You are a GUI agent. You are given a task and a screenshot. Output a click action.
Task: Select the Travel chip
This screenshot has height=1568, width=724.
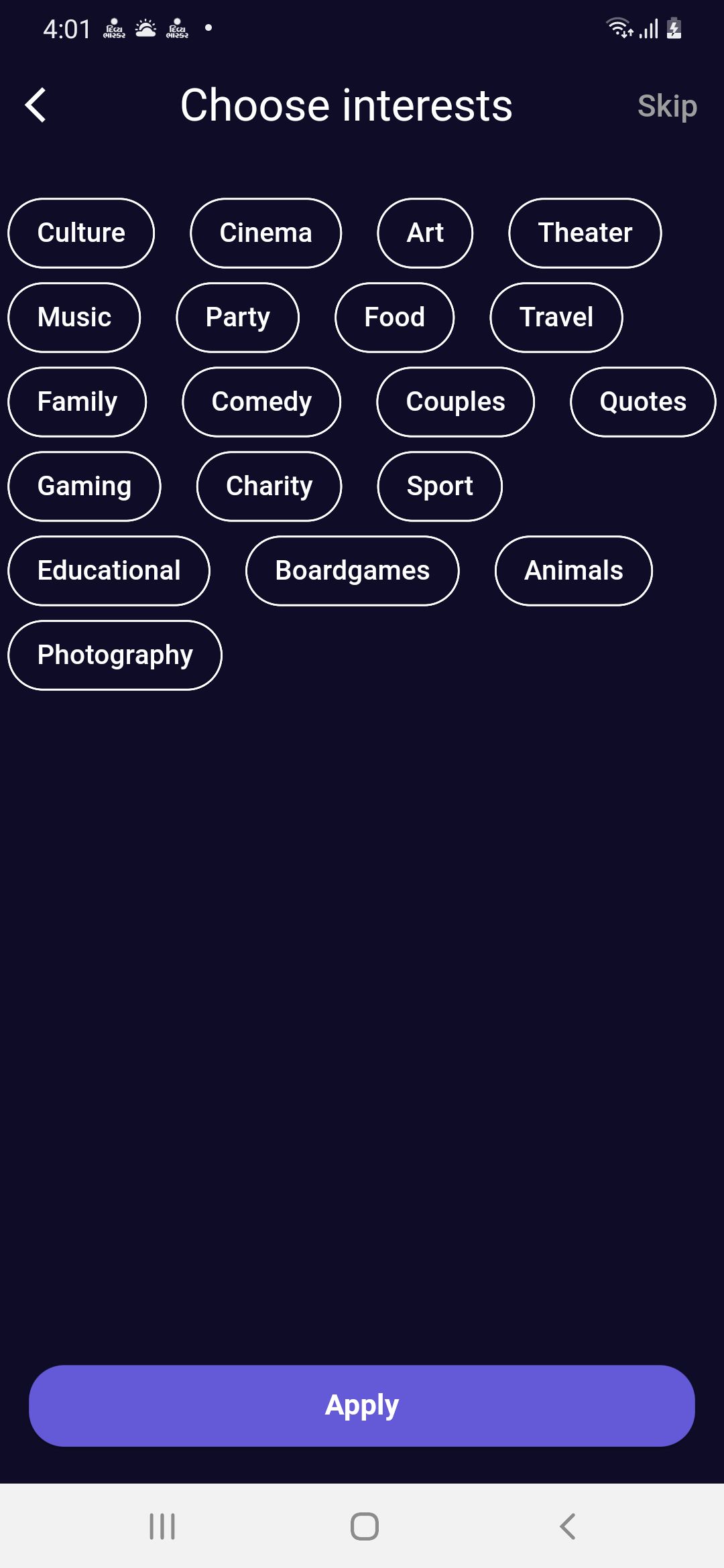(556, 318)
